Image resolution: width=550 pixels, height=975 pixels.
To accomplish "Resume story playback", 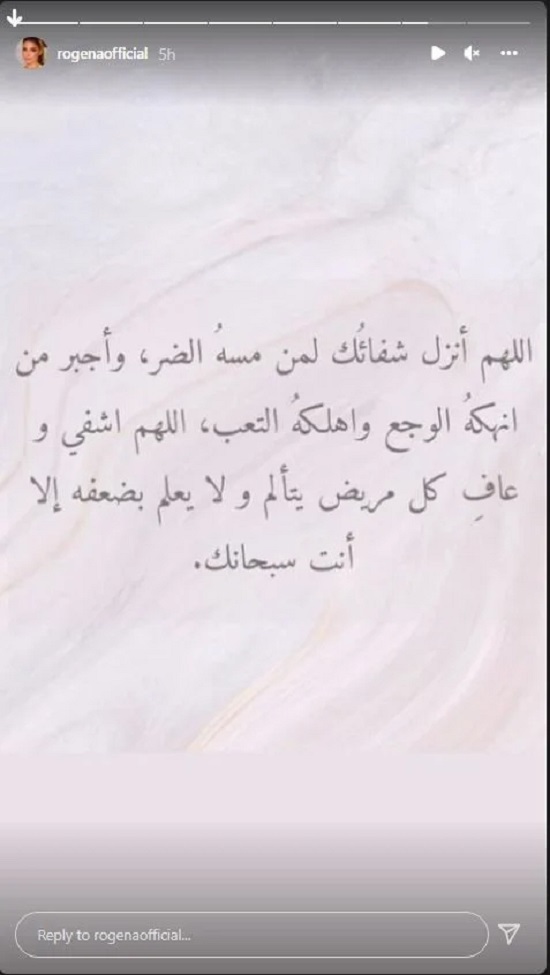I will point(438,53).
